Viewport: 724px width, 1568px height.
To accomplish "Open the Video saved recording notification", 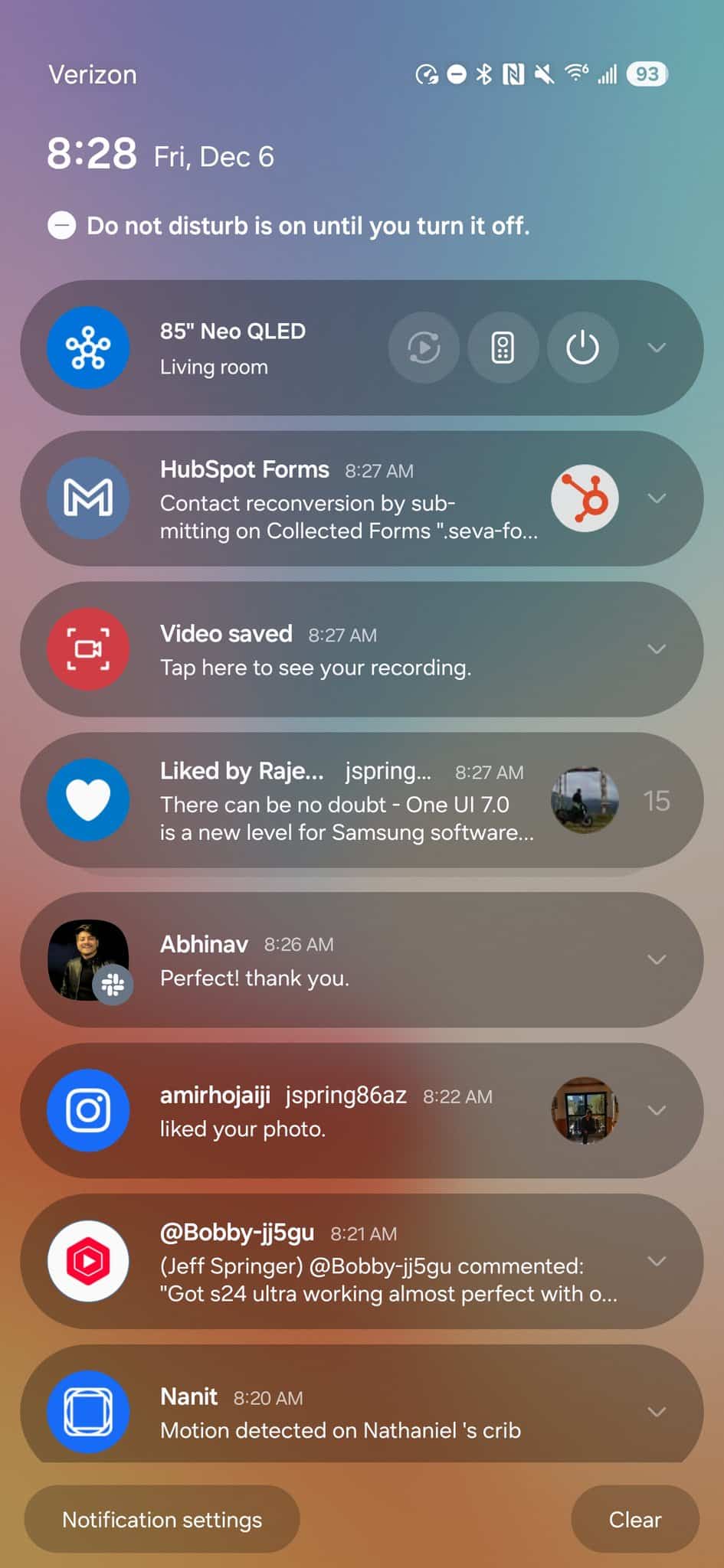I will [x=362, y=649].
